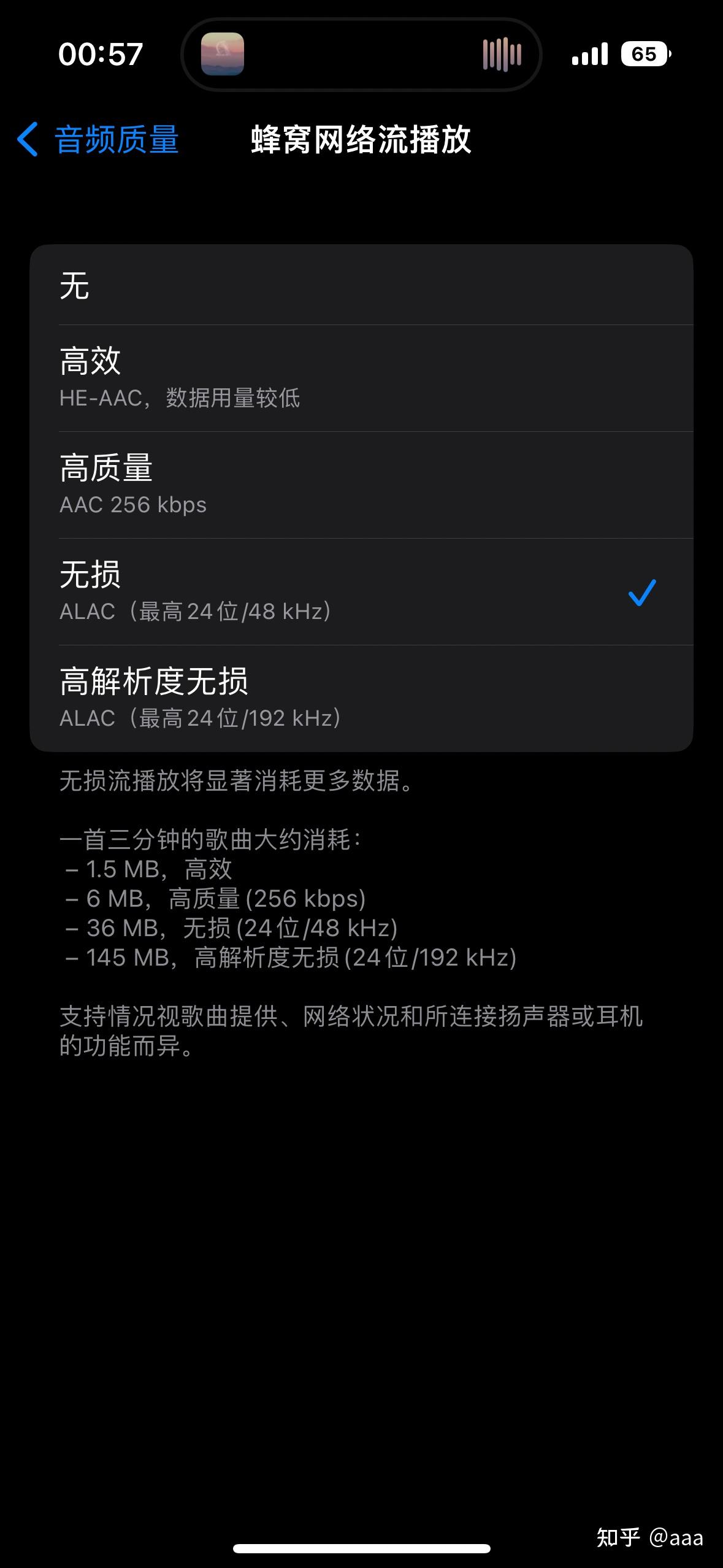Choose 高效 HE-AAC streaming quality
The height and width of the screenshot is (1568, 723).
click(x=361, y=379)
